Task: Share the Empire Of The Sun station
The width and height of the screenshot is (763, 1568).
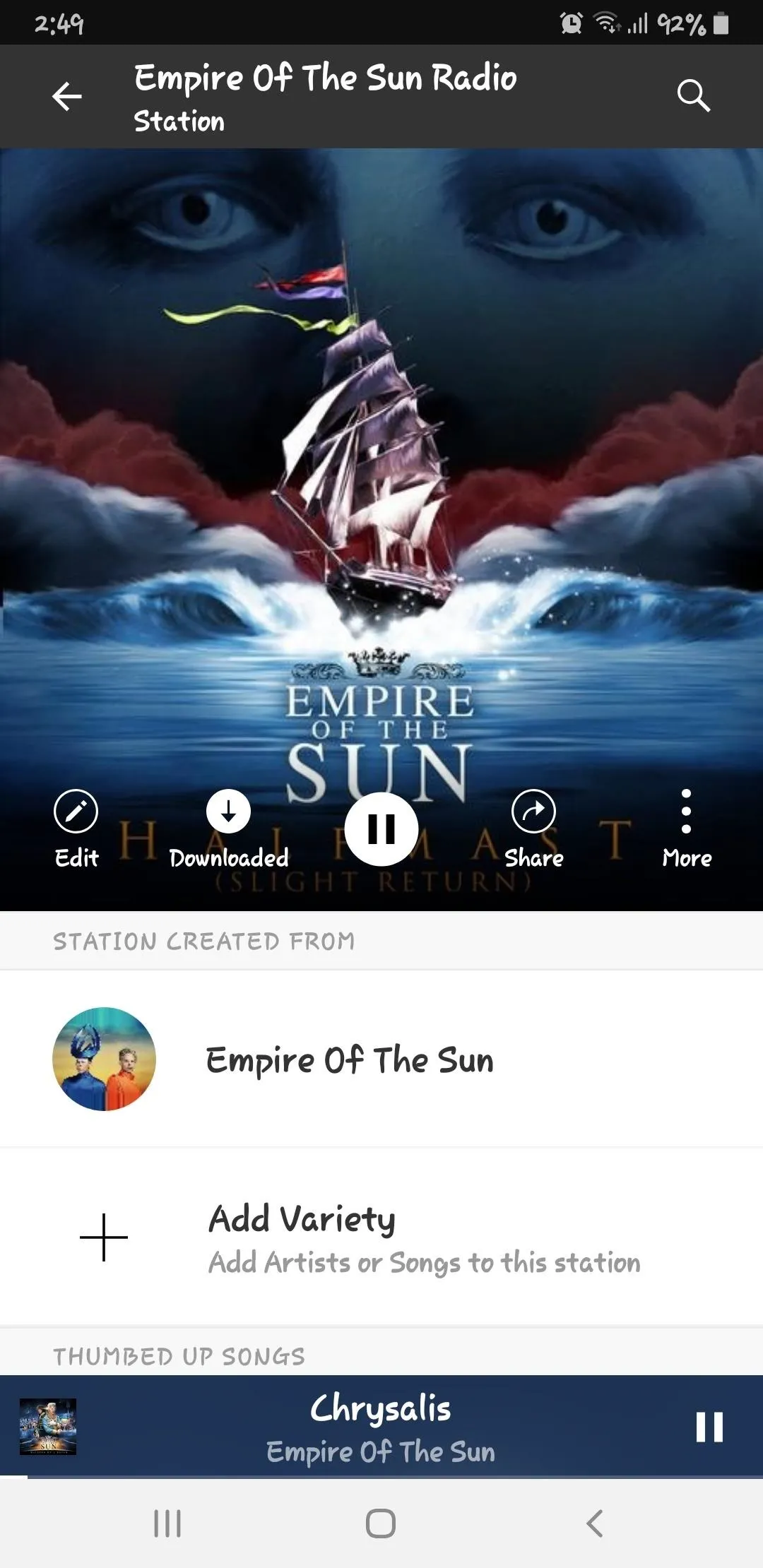Action: 533,829
